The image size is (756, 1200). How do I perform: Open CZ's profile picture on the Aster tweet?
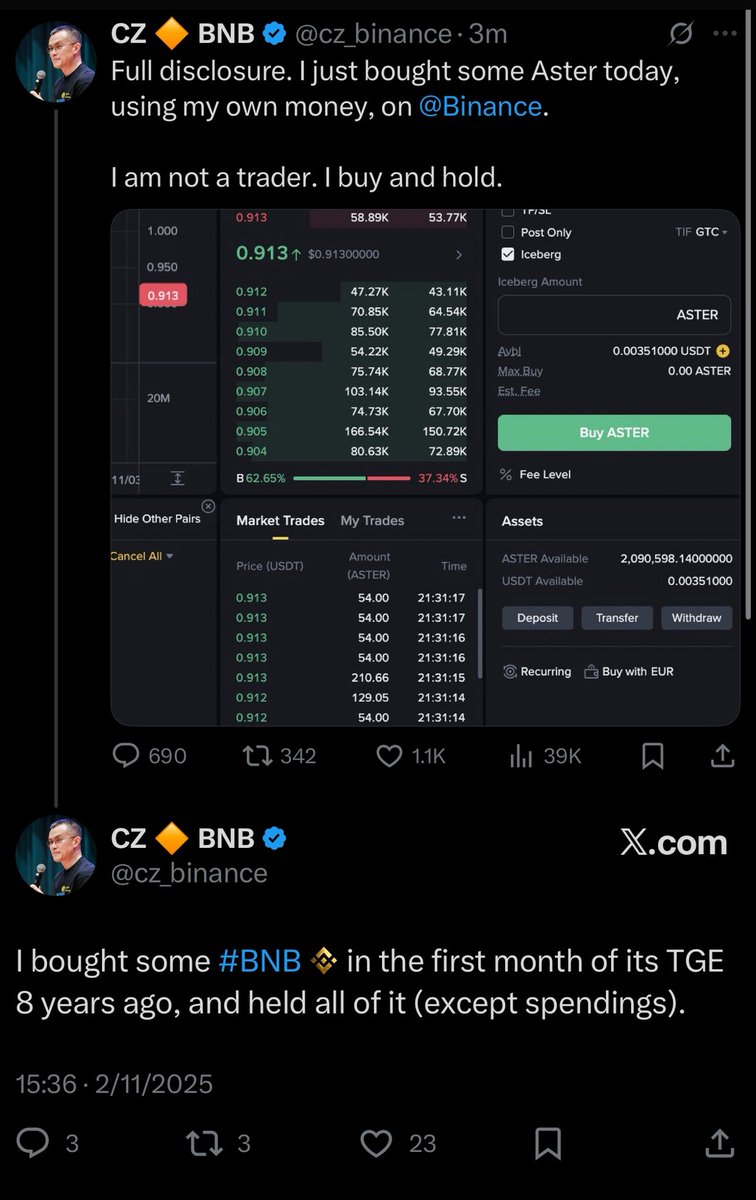click(56, 60)
